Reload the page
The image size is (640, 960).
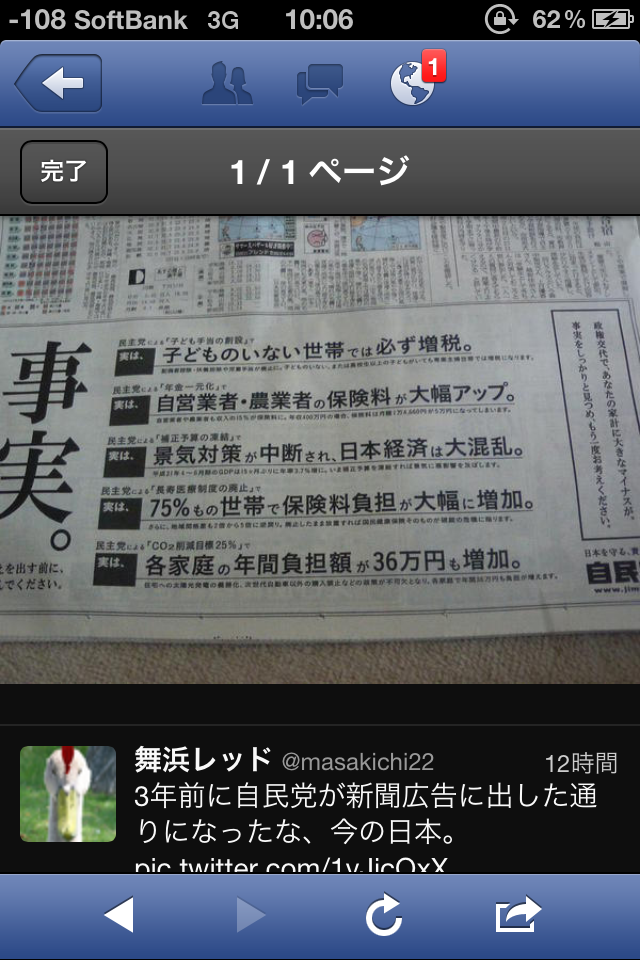(x=384, y=915)
